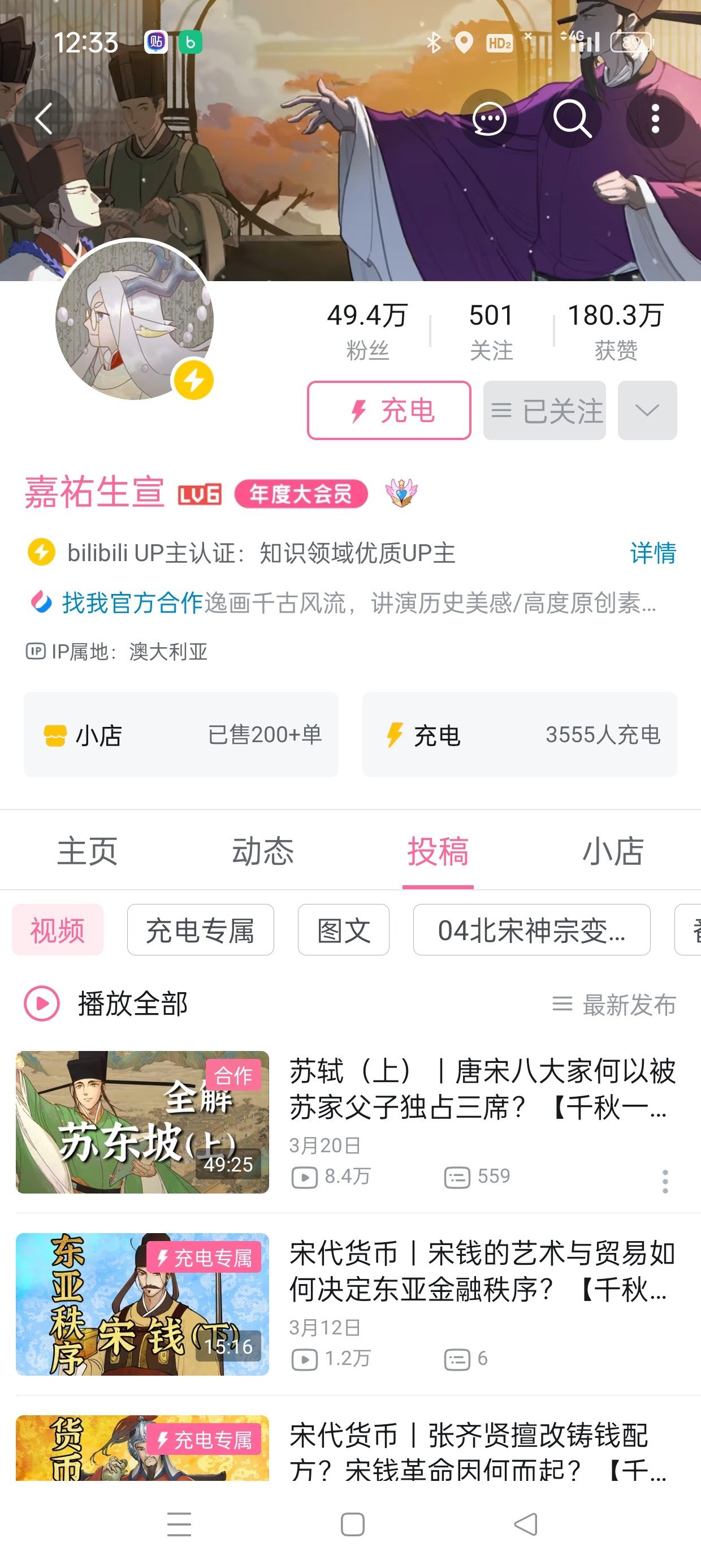
Task: Switch to the 主页 tab
Action: click(x=88, y=851)
